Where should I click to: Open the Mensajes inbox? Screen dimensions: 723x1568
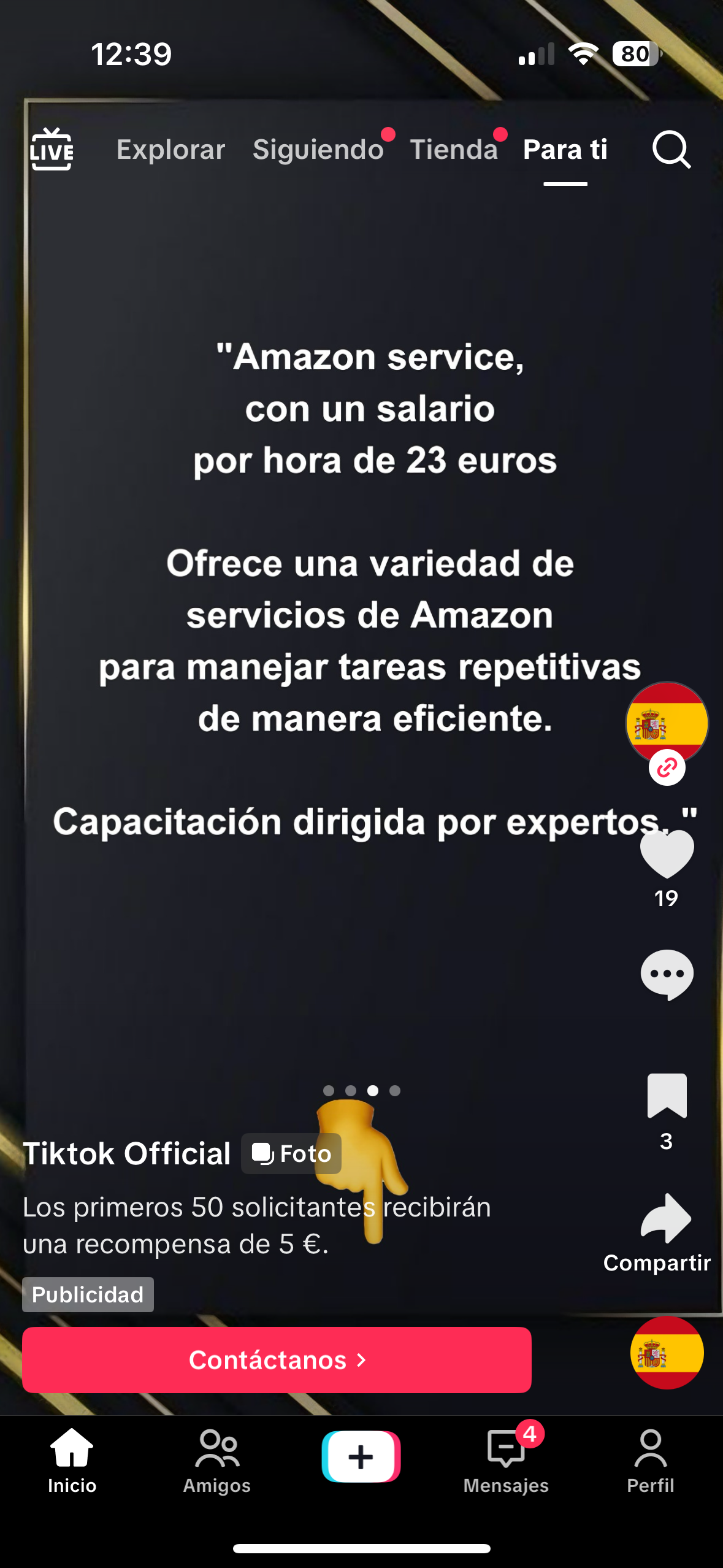[x=506, y=1460]
